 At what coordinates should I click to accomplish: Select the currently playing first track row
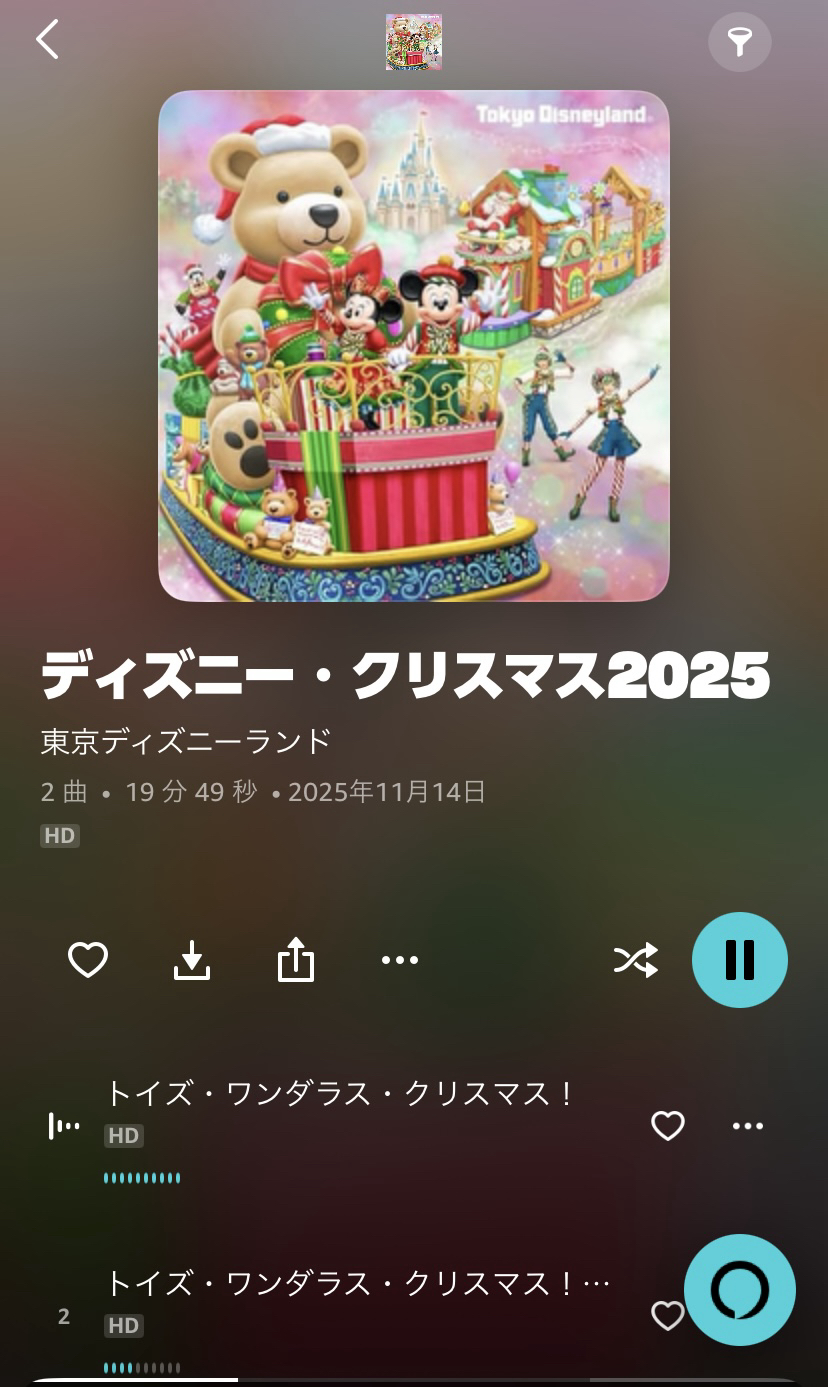[340, 1094]
